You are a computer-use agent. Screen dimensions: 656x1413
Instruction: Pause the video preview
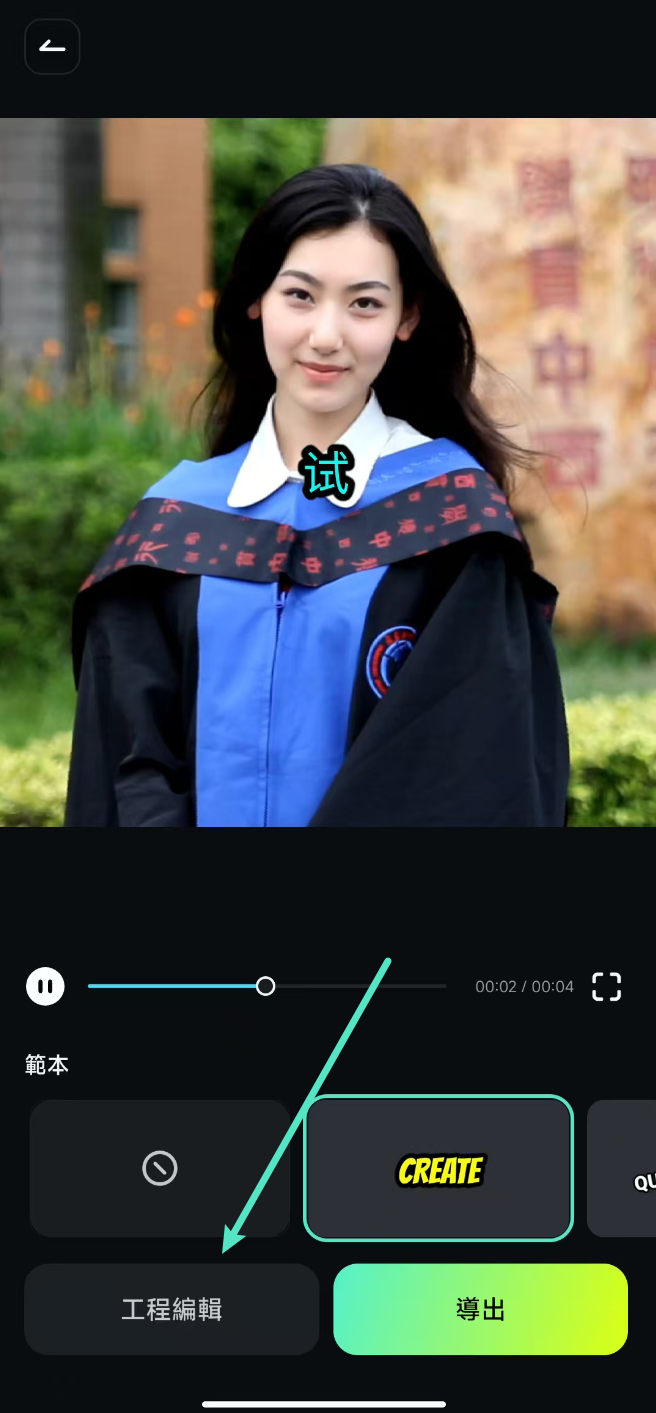[45, 986]
